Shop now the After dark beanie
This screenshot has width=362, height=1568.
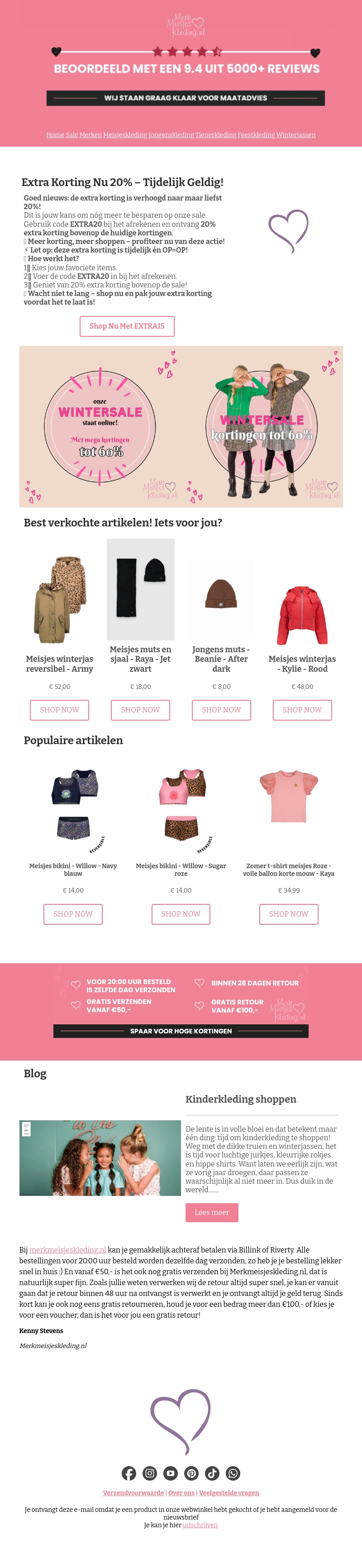coord(221,710)
